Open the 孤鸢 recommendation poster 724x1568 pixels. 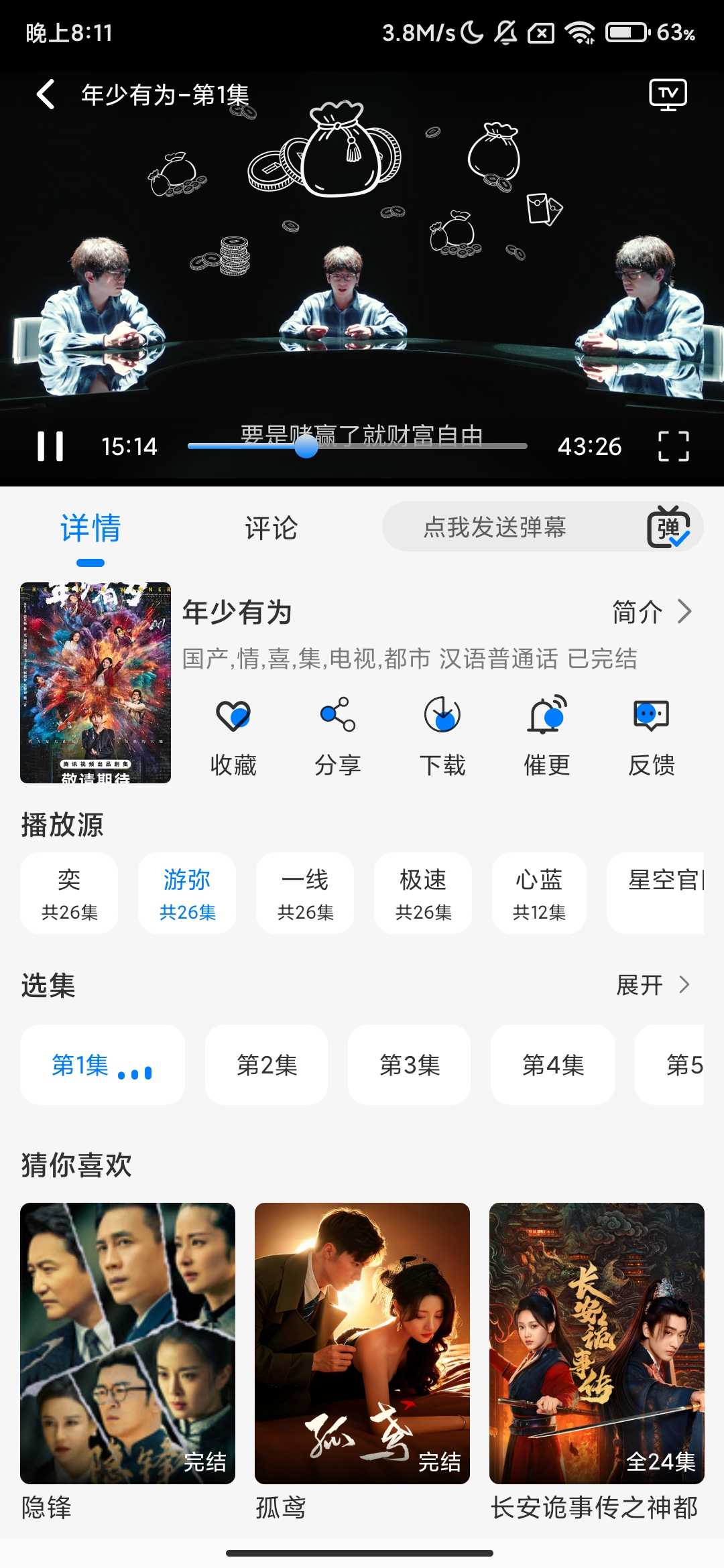363,1340
